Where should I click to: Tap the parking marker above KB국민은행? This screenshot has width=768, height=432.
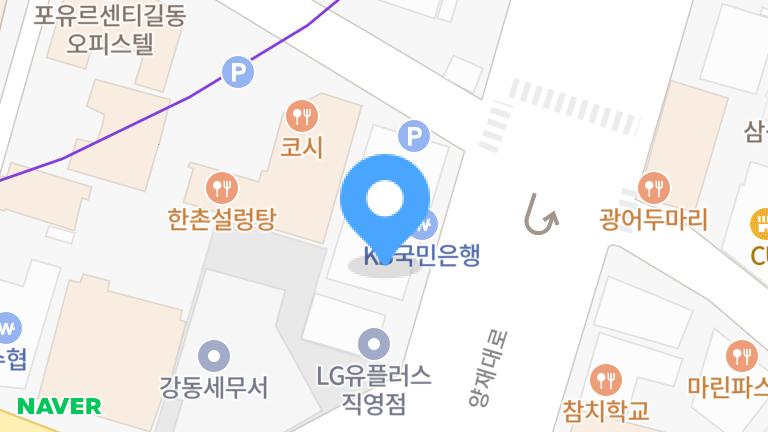[x=413, y=134]
